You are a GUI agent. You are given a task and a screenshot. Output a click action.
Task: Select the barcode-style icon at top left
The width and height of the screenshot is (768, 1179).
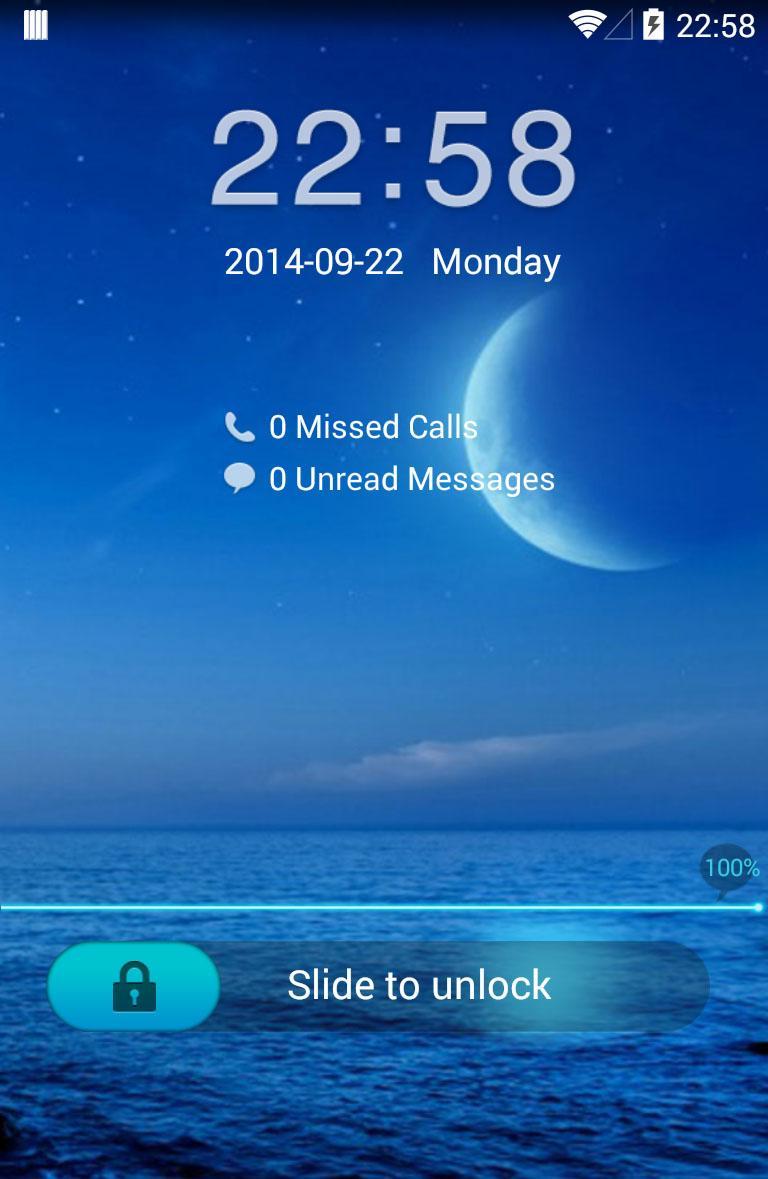pyautogui.click(x=36, y=25)
